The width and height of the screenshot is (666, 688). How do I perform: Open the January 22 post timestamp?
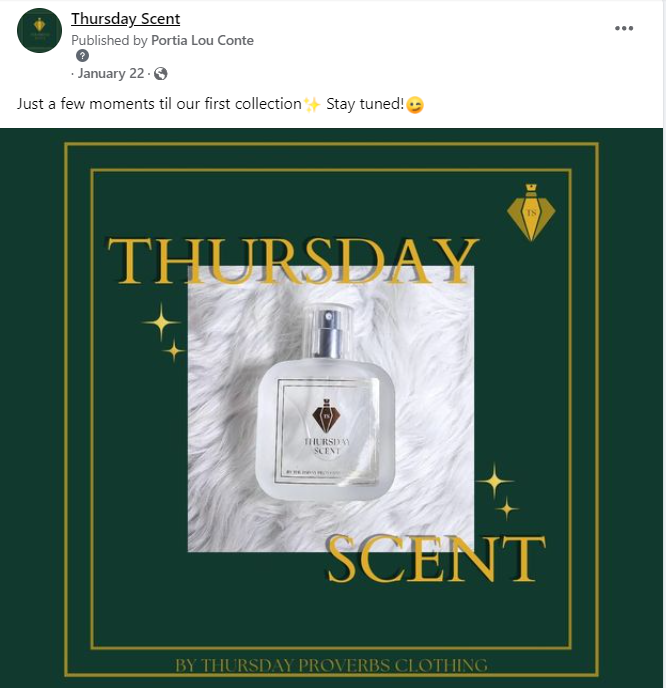click(x=111, y=74)
